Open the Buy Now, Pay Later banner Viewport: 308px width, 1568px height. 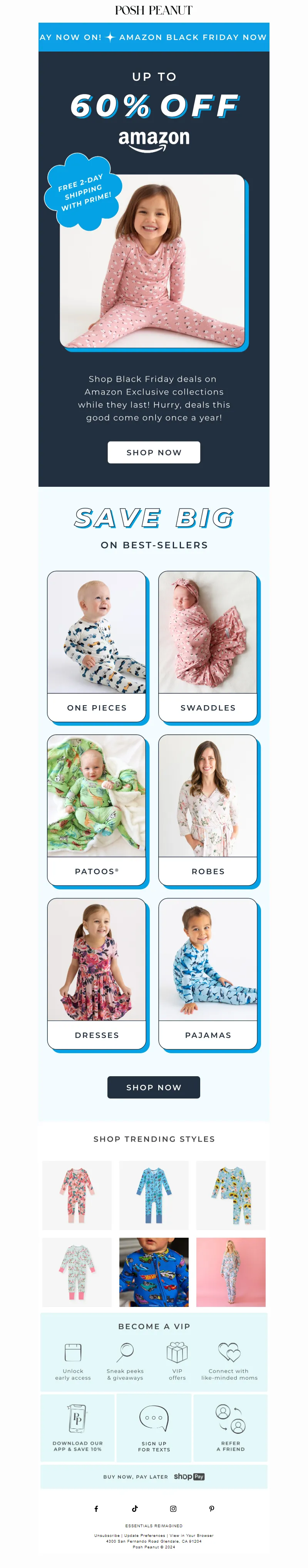tap(154, 1476)
